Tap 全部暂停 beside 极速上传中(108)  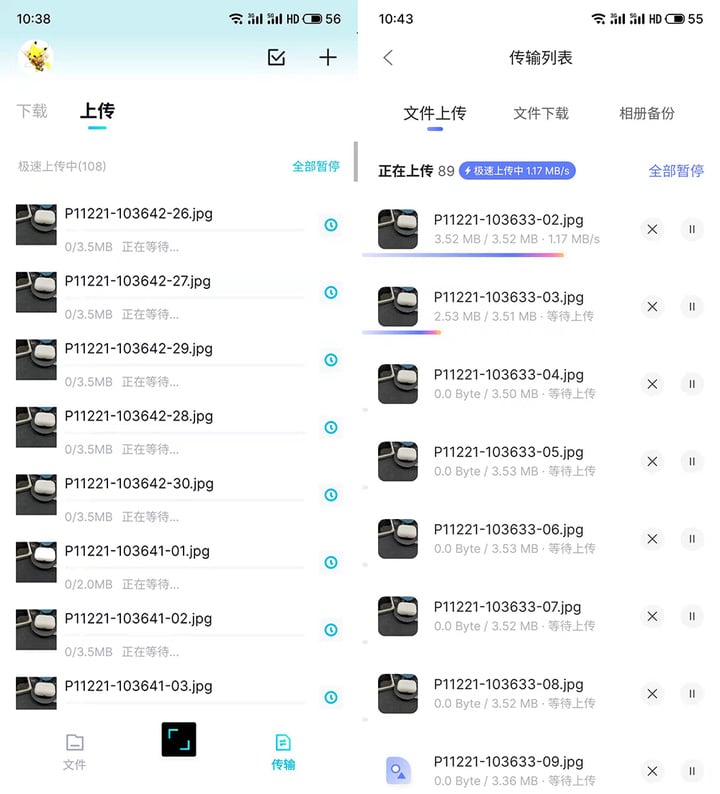pos(316,166)
